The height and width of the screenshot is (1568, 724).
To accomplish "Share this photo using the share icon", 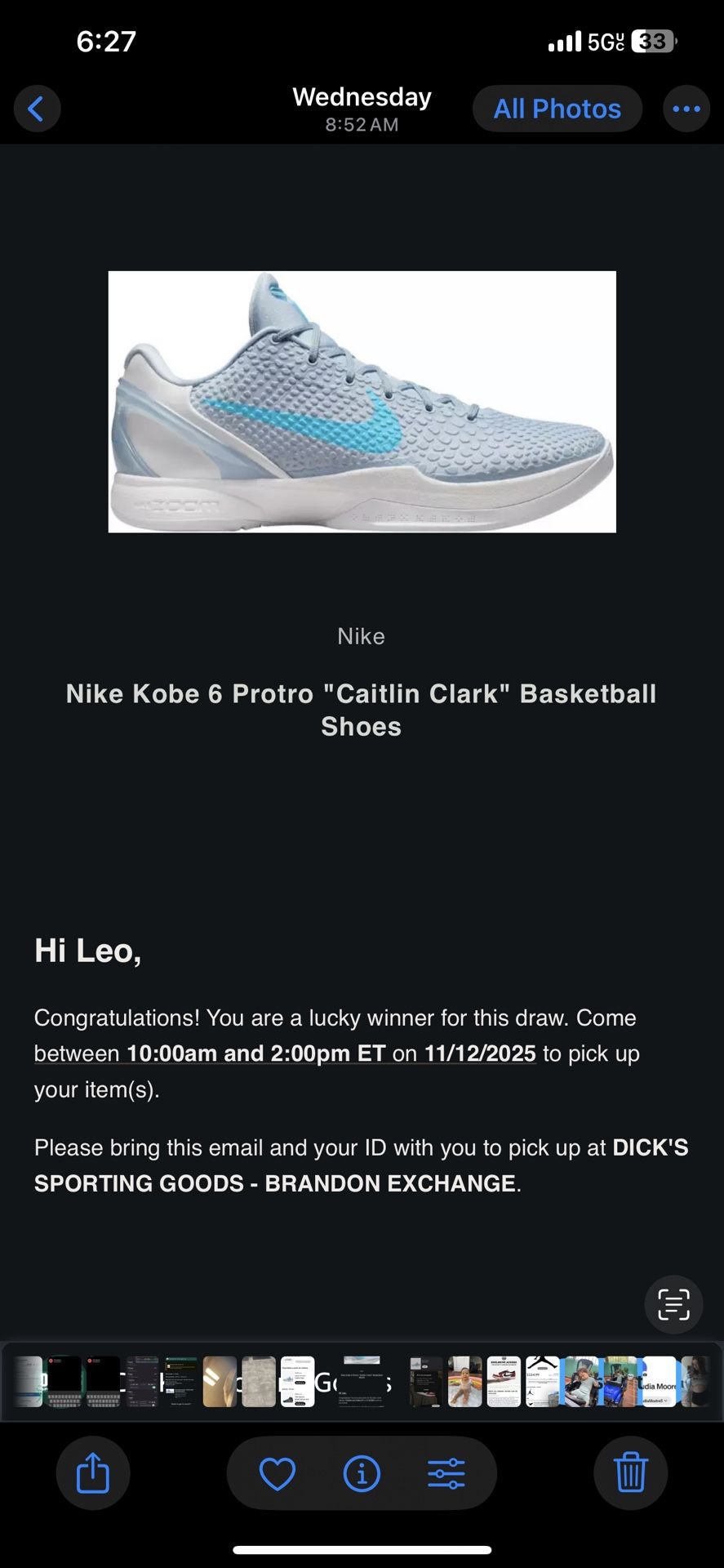I will coord(93,1473).
